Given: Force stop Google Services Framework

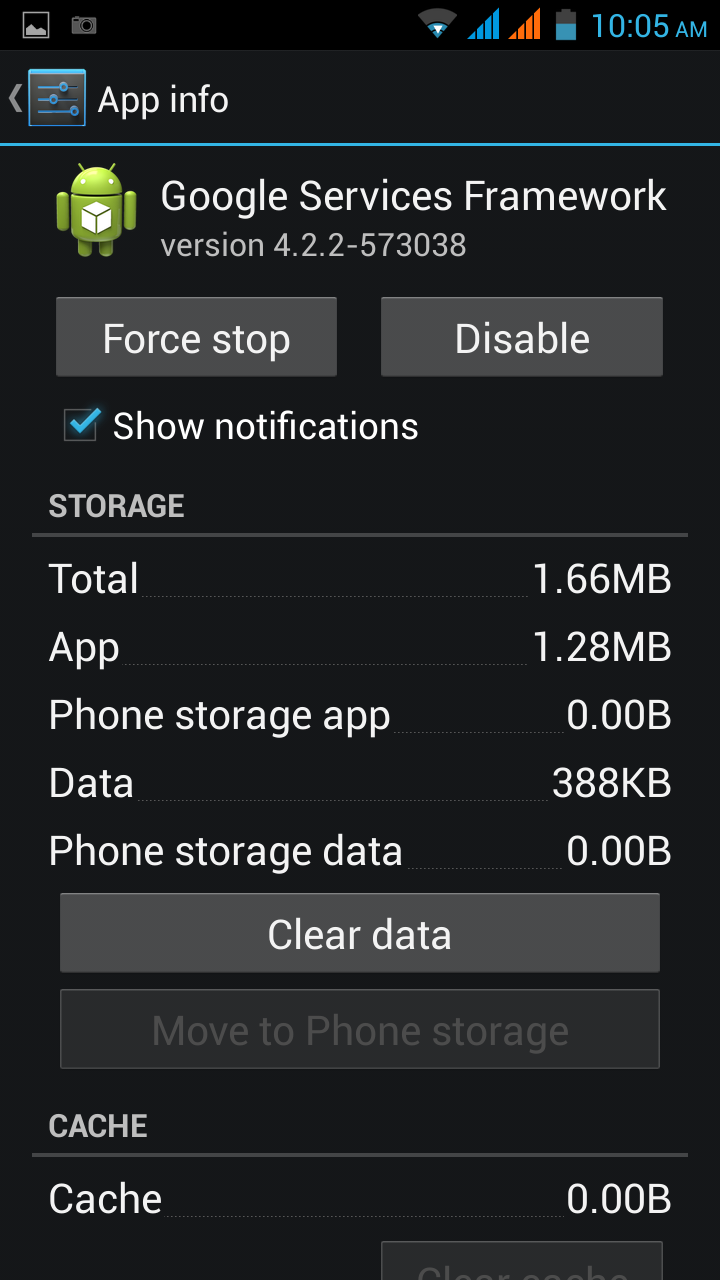Looking at the screenshot, I should click(196, 338).
